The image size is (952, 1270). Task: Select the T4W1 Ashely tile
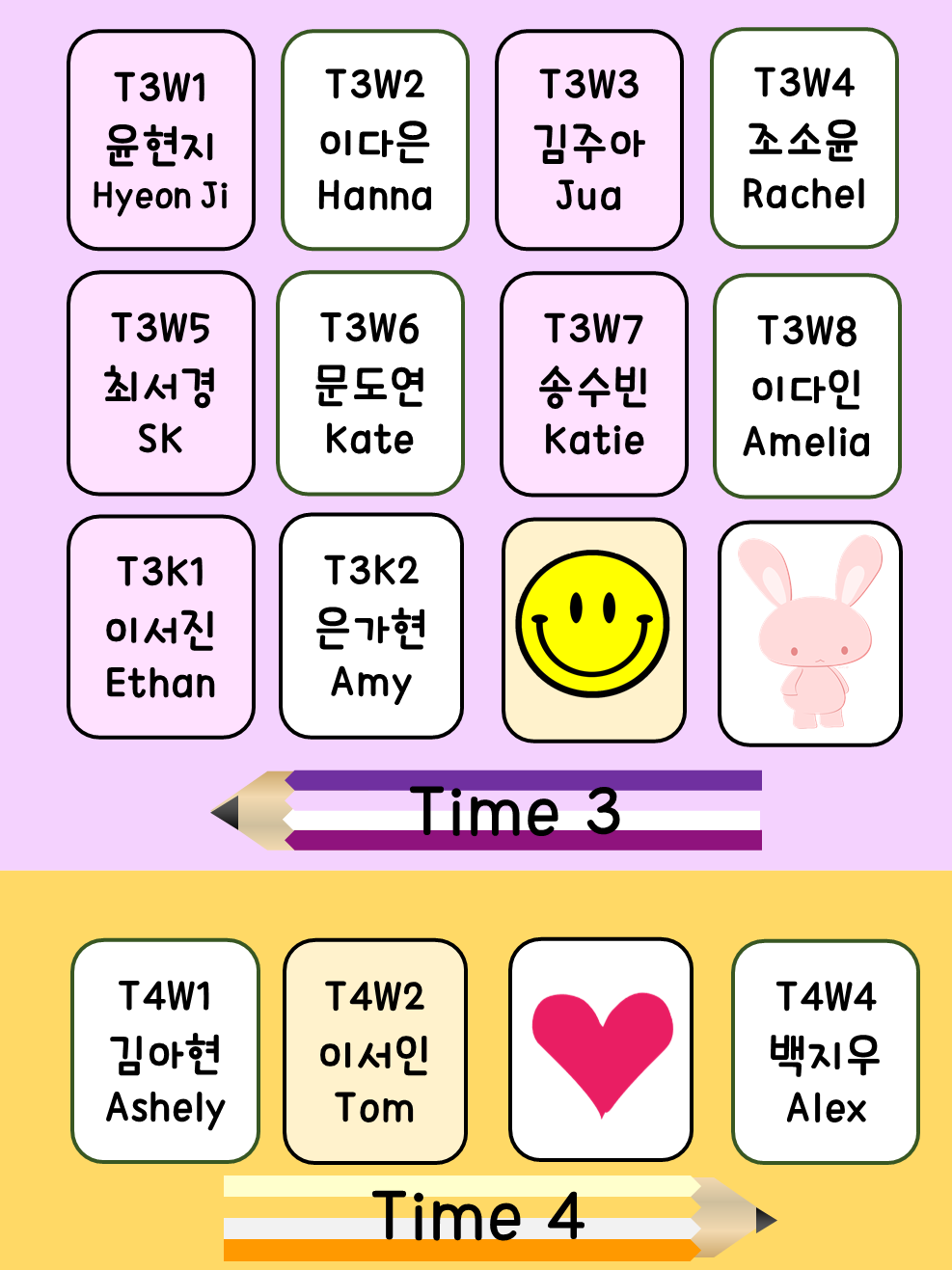pos(166,1052)
